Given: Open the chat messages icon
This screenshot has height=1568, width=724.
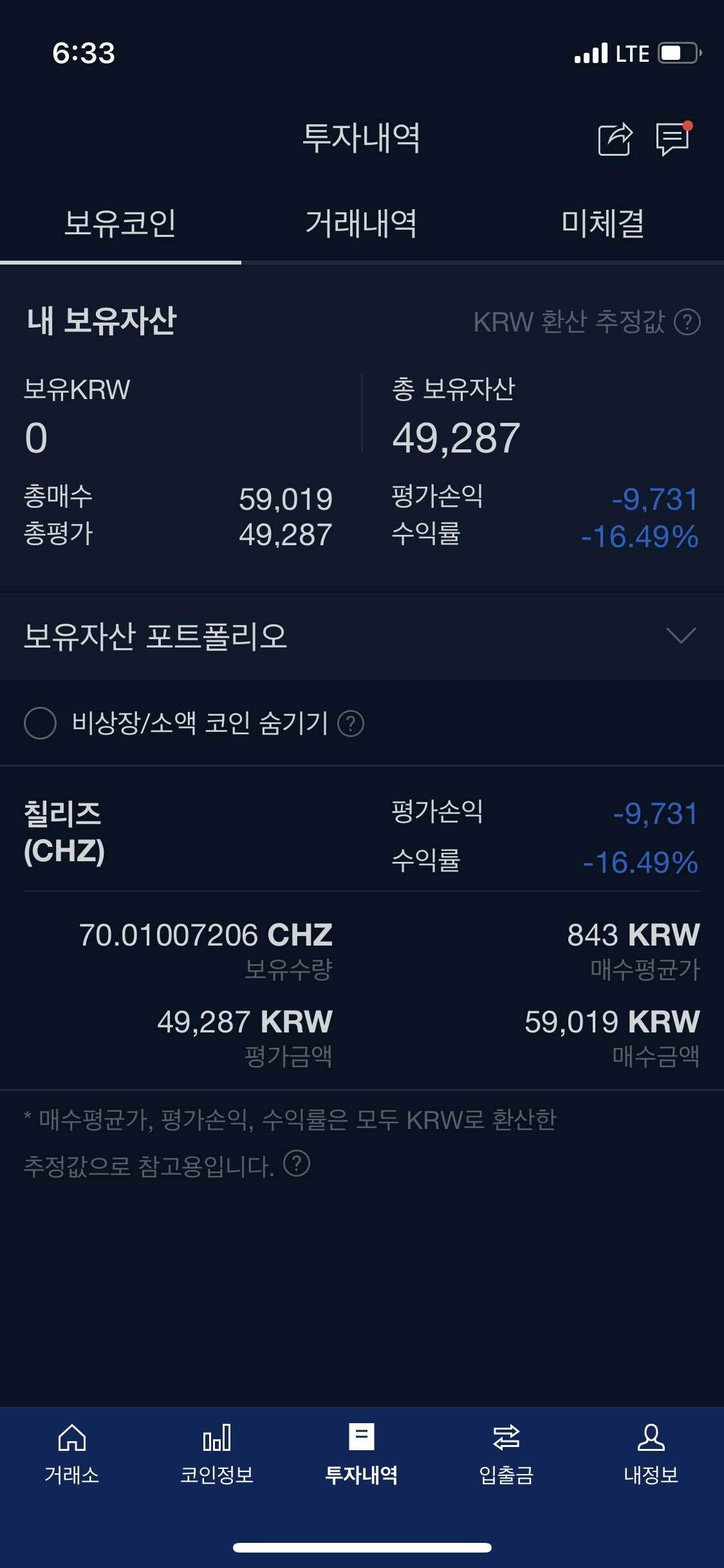Looking at the screenshot, I should (673, 138).
